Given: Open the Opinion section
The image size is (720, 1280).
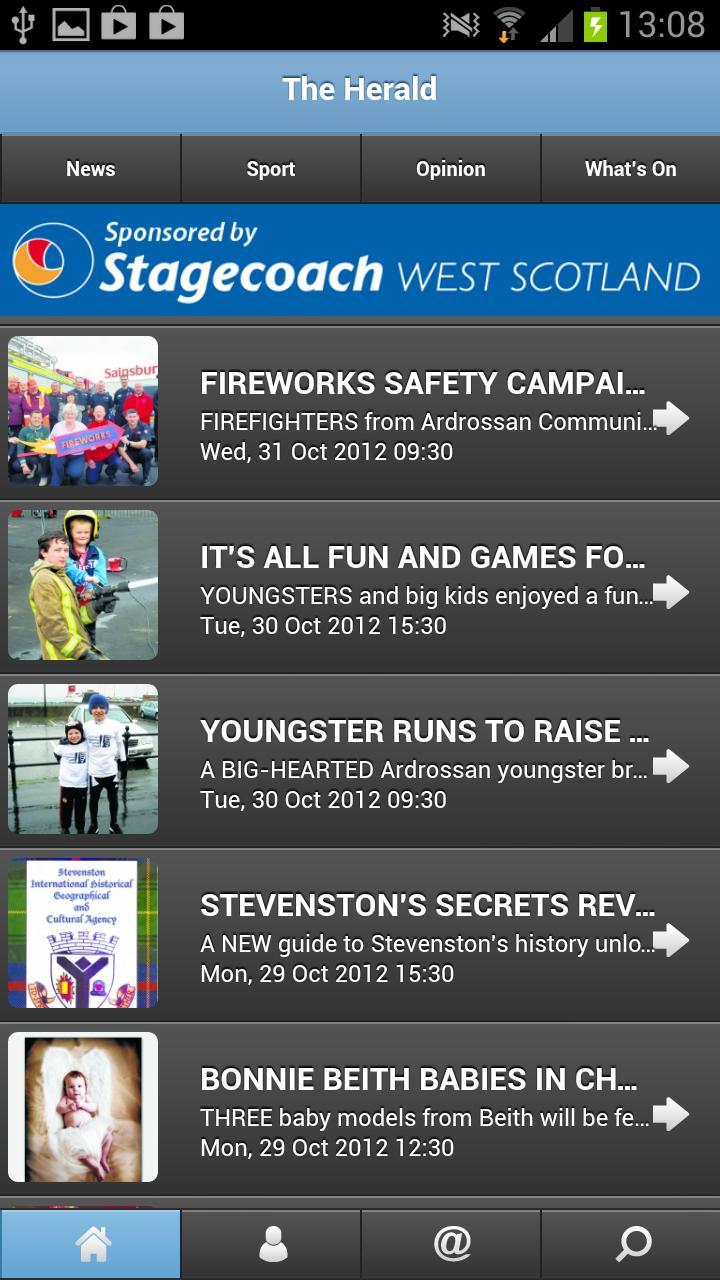Looking at the screenshot, I should click(x=450, y=169).
